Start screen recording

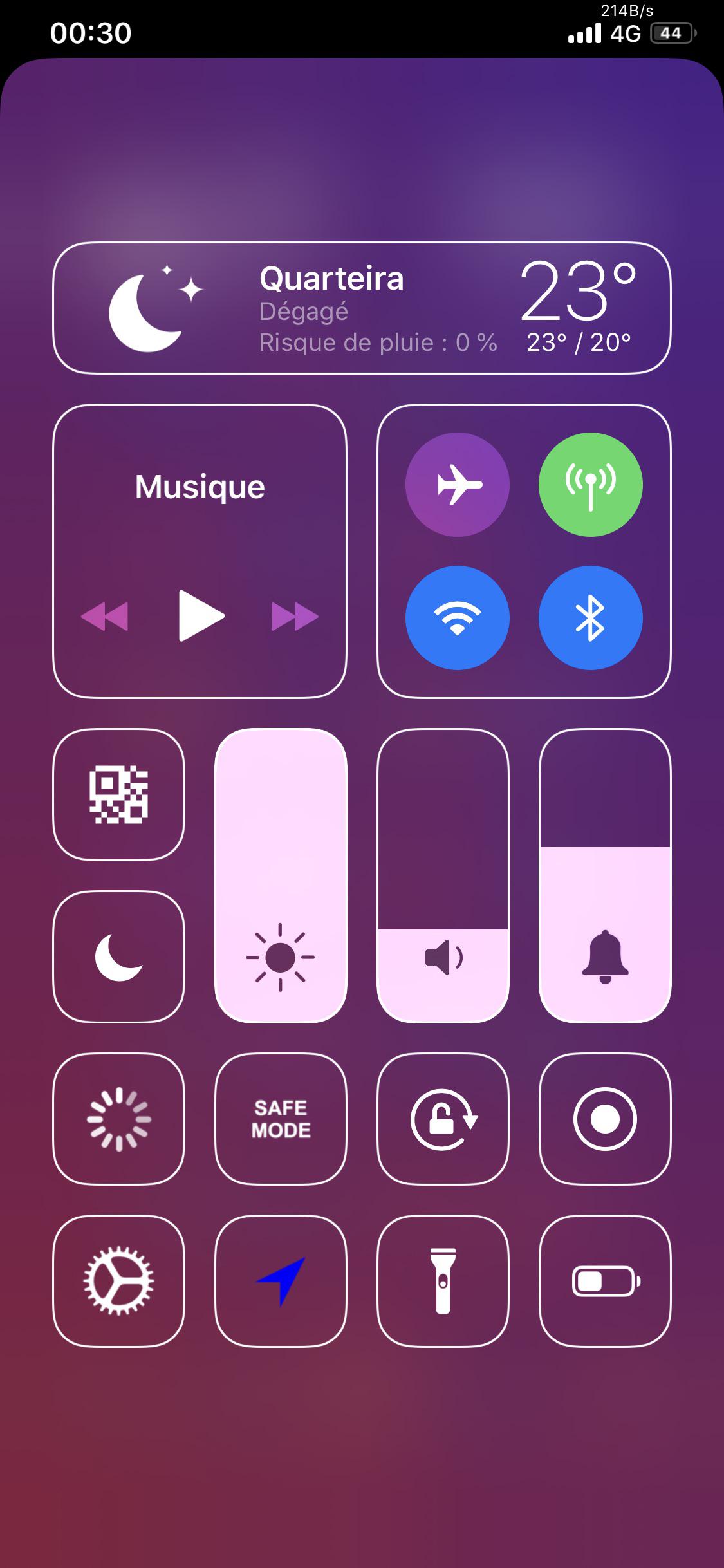pyautogui.click(x=605, y=1119)
